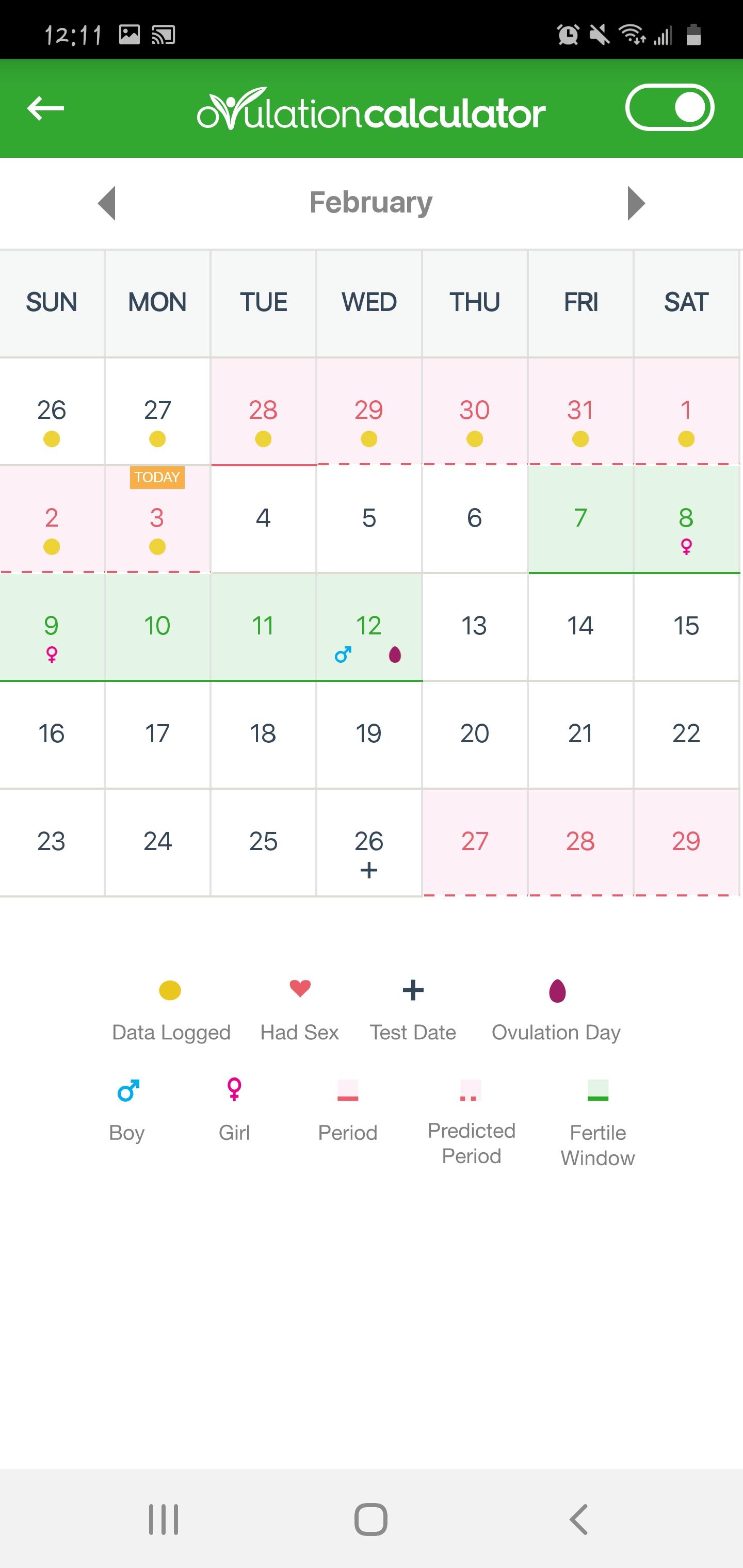Open February 26 test date

[368, 843]
